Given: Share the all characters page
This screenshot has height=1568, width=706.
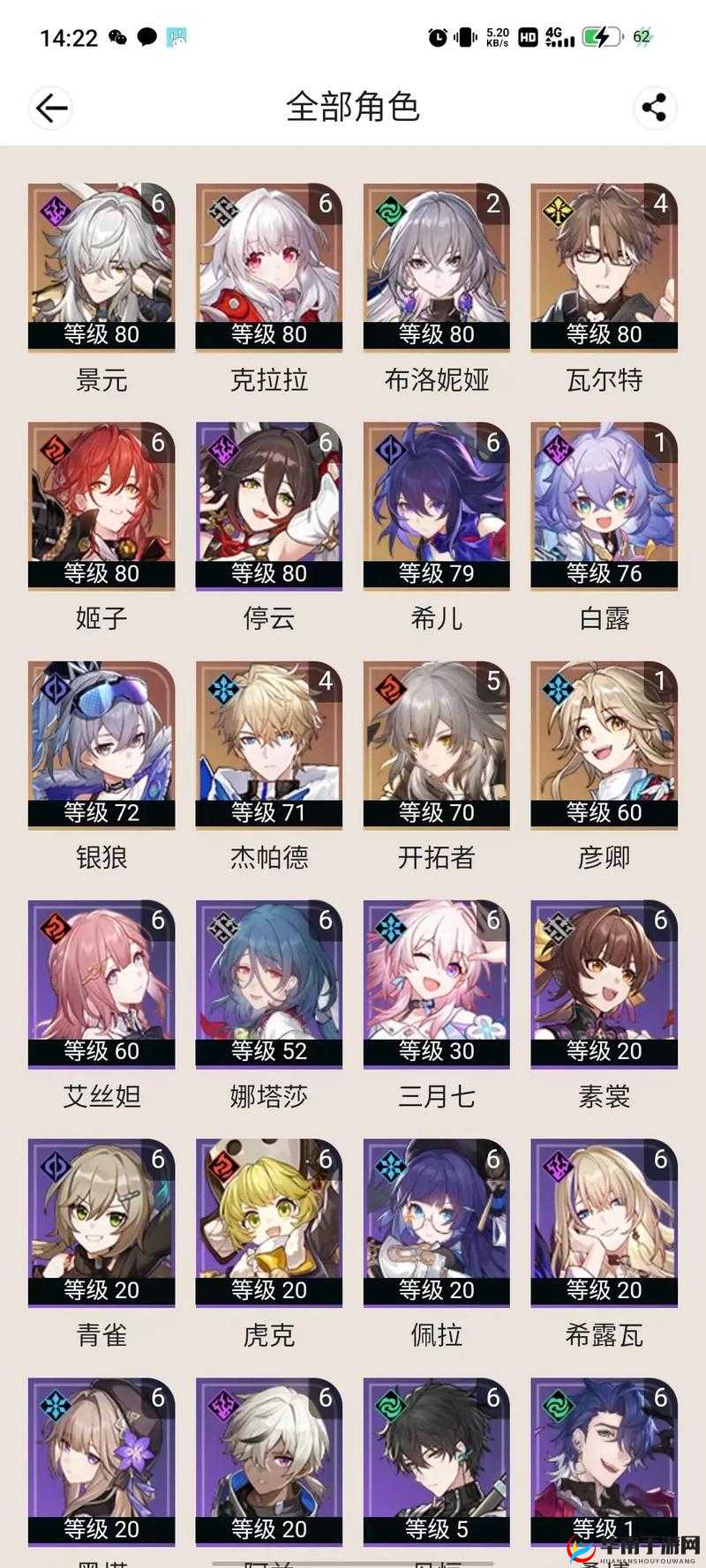Looking at the screenshot, I should click(654, 108).
